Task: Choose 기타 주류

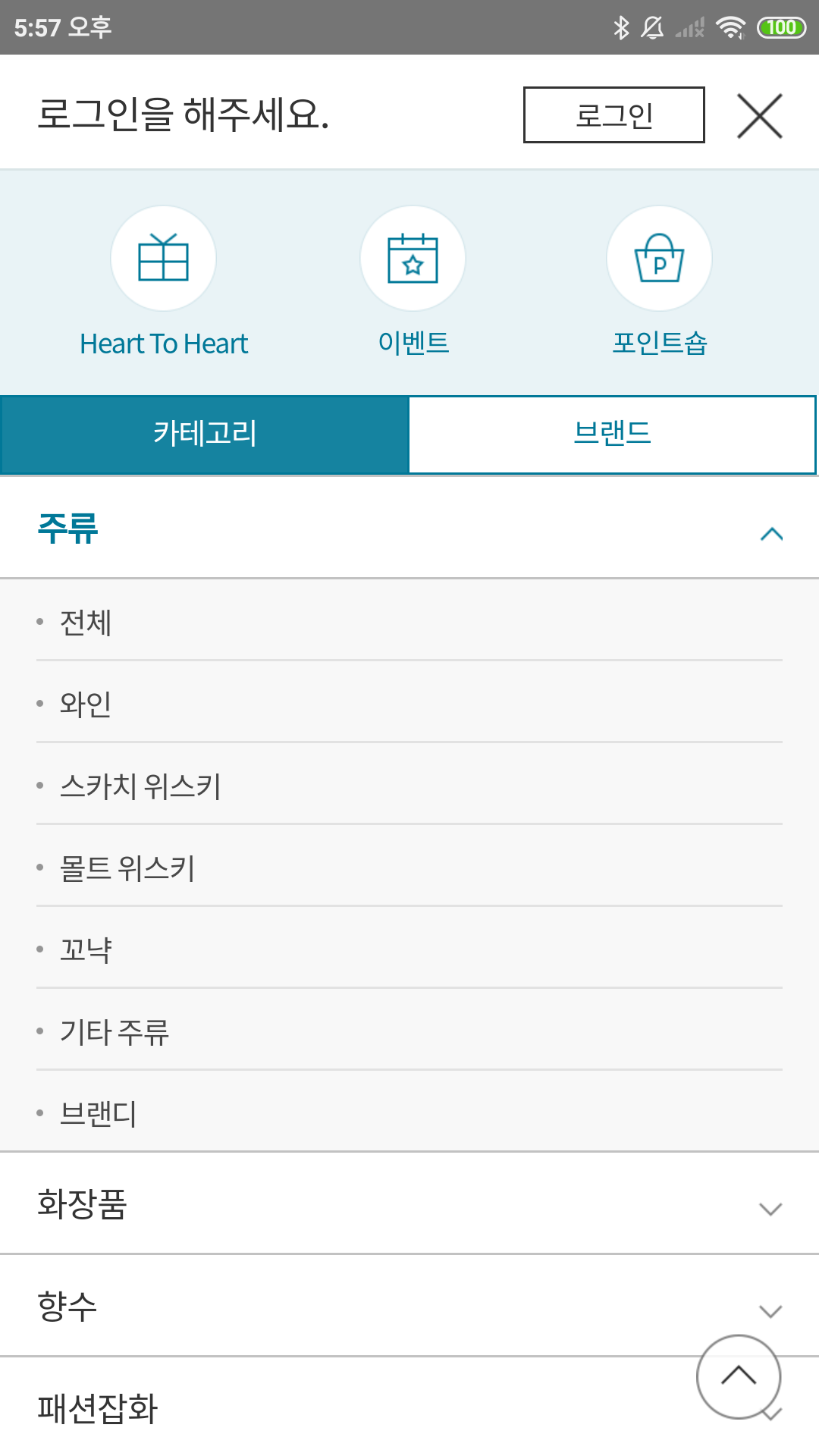Action: (x=115, y=1032)
